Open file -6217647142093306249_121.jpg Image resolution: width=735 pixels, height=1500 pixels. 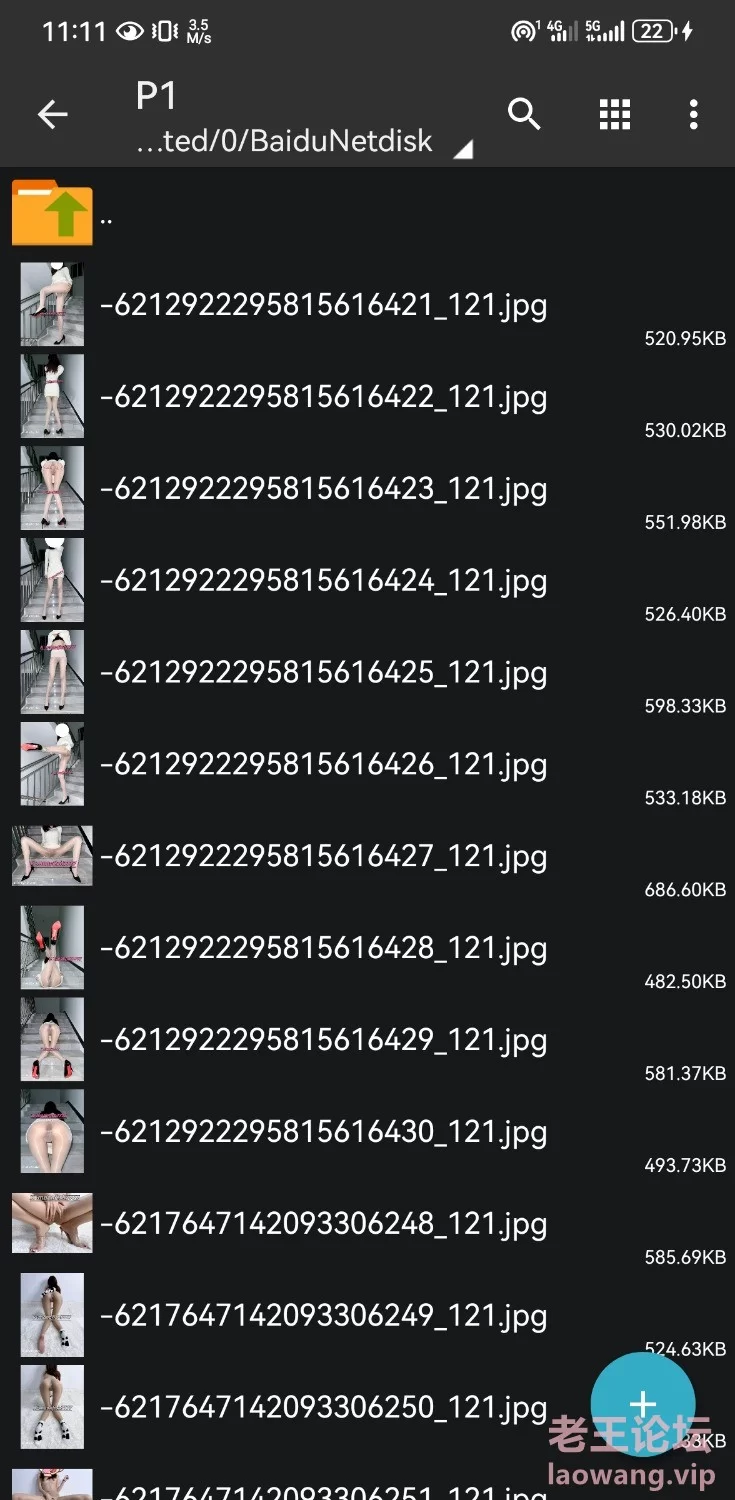324,1315
